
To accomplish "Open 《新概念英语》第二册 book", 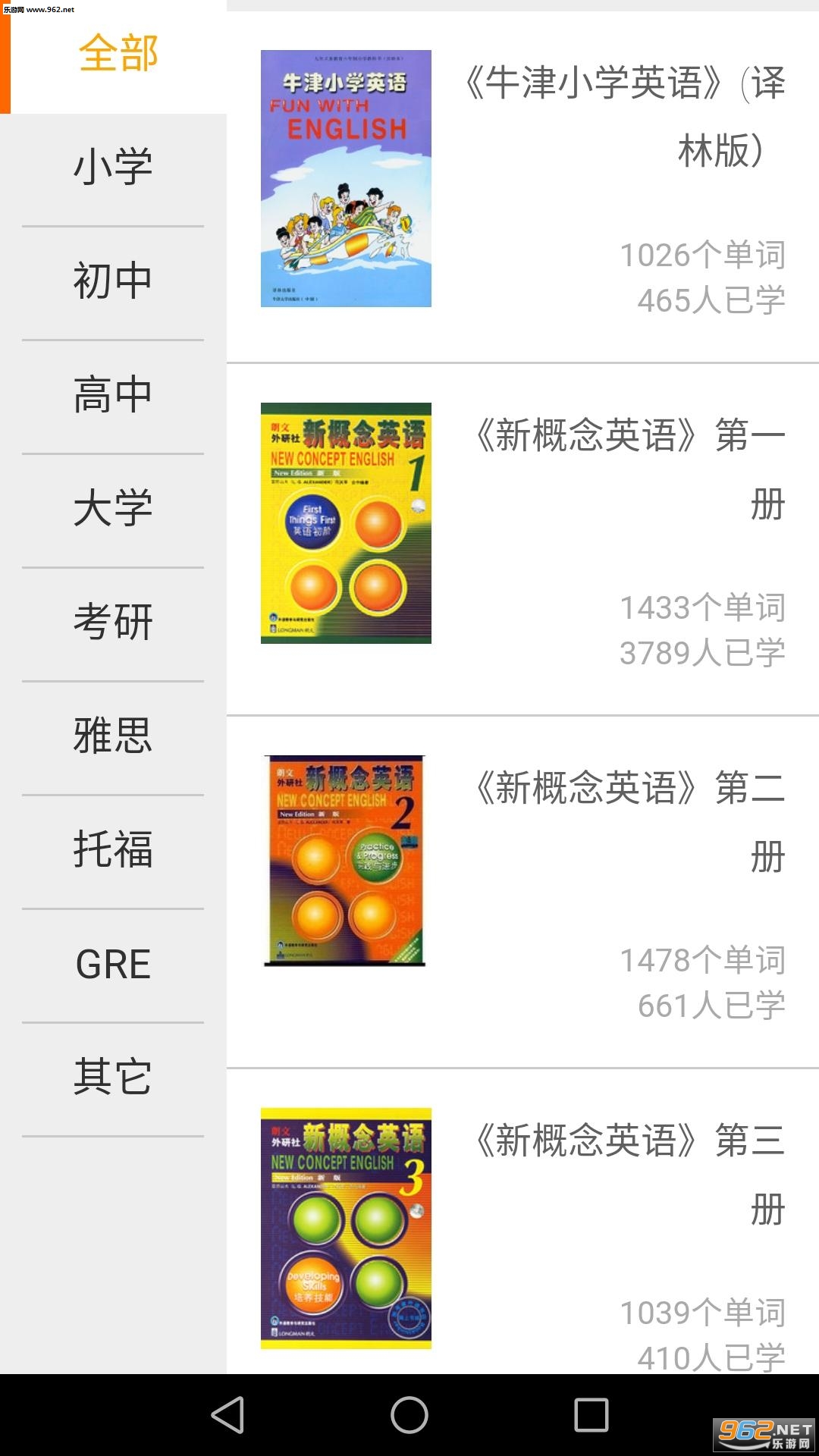I will coord(522,892).
